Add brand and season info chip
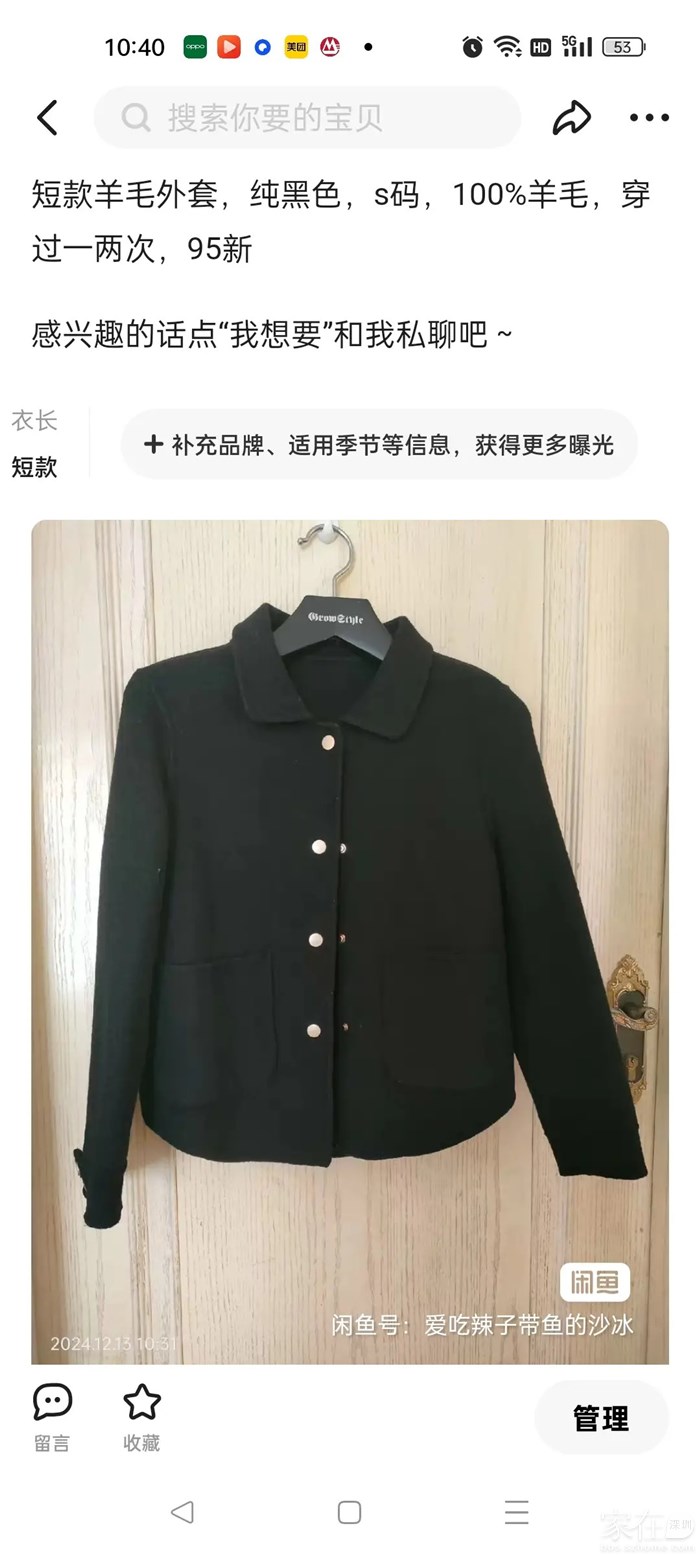Screen dimensions: 700x1555 379,445
